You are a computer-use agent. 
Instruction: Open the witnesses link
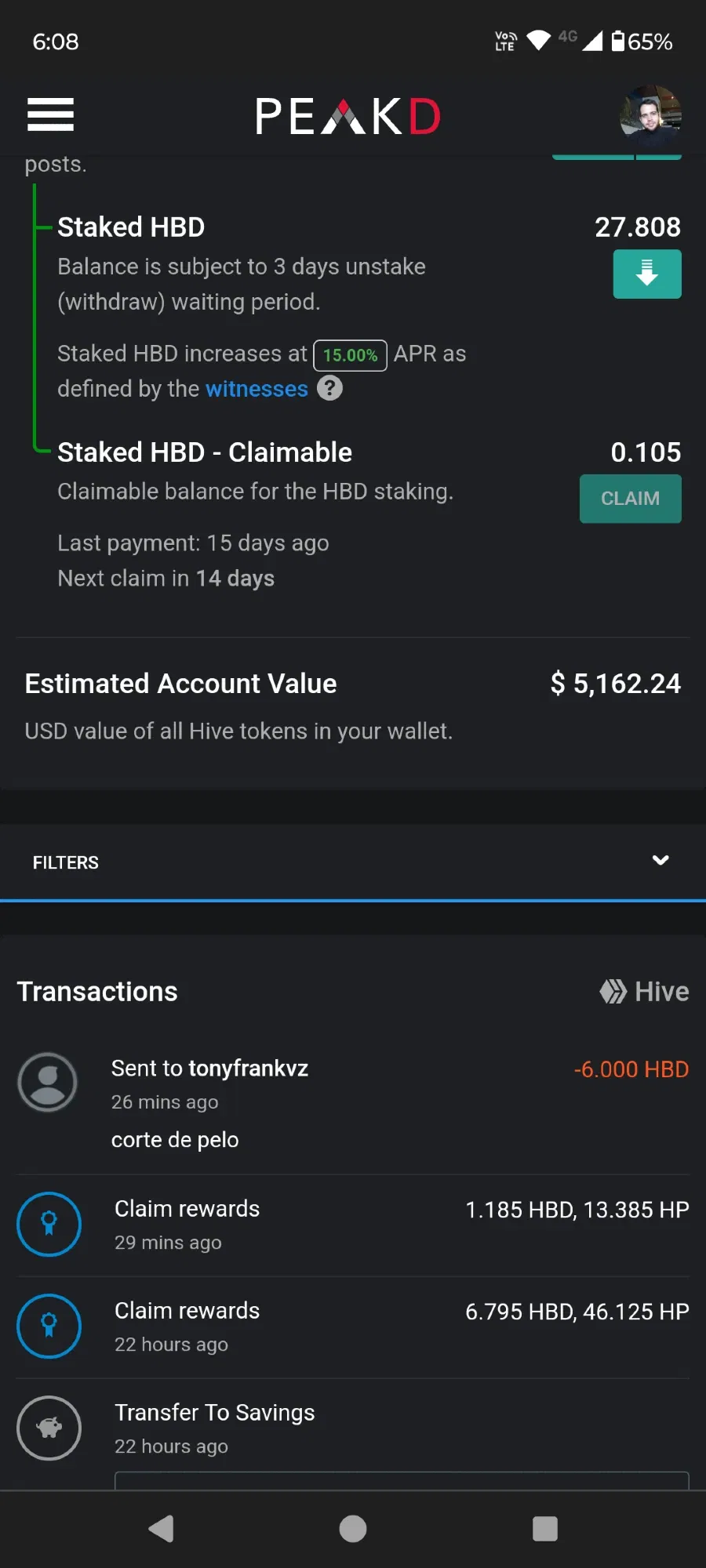click(257, 389)
